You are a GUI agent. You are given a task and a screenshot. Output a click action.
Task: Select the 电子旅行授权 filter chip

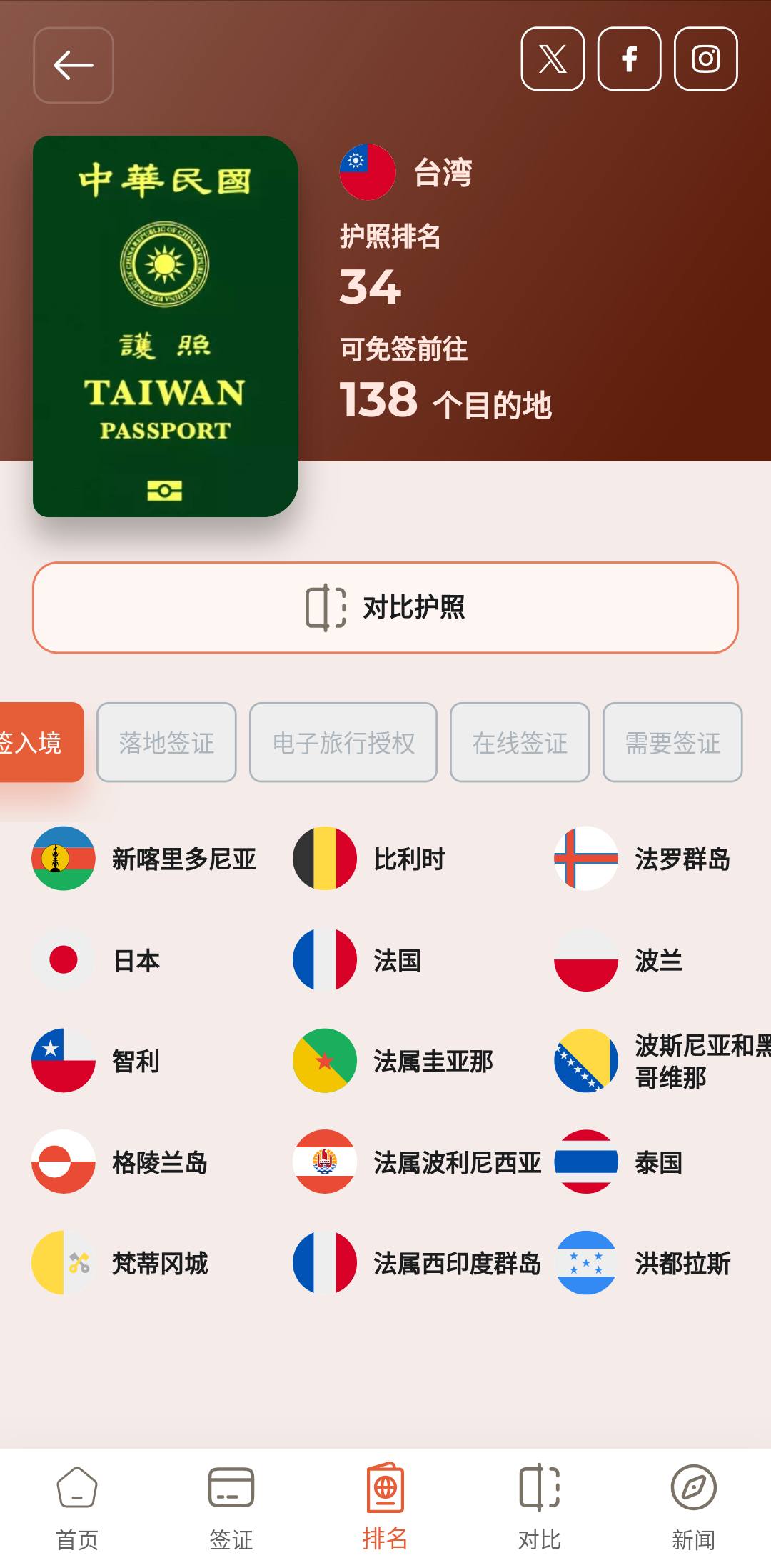tap(343, 743)
